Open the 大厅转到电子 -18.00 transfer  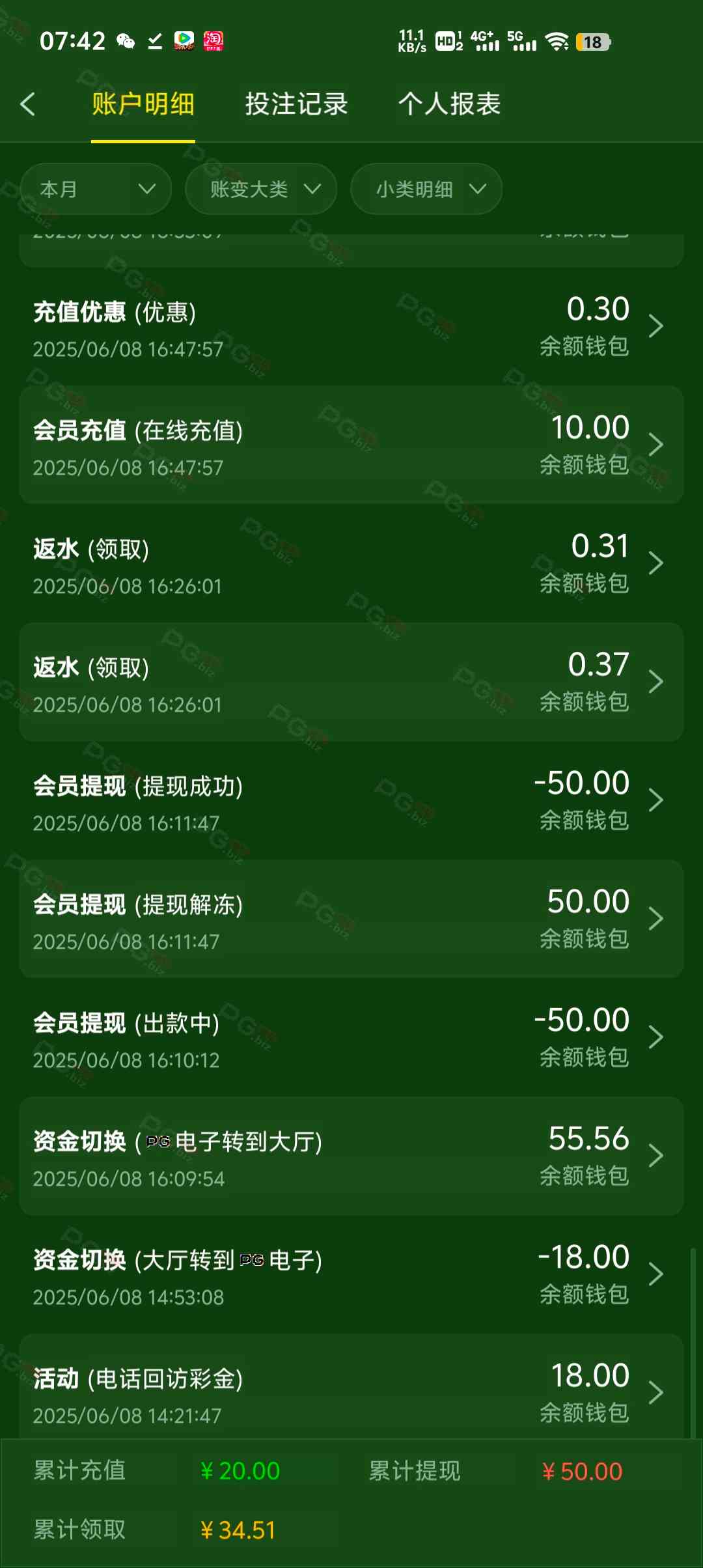[x=351, y=1275]
